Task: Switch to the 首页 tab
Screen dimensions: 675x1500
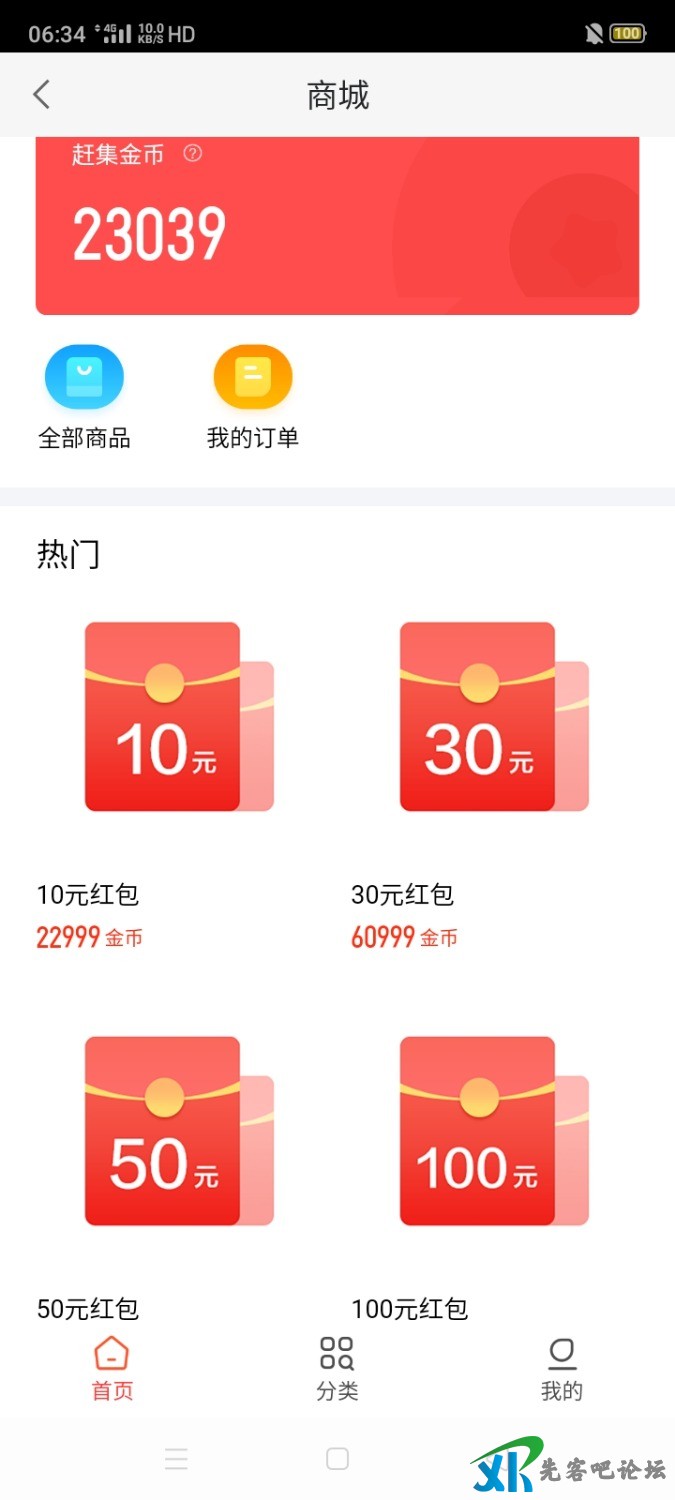Action: coord(112,1369)
